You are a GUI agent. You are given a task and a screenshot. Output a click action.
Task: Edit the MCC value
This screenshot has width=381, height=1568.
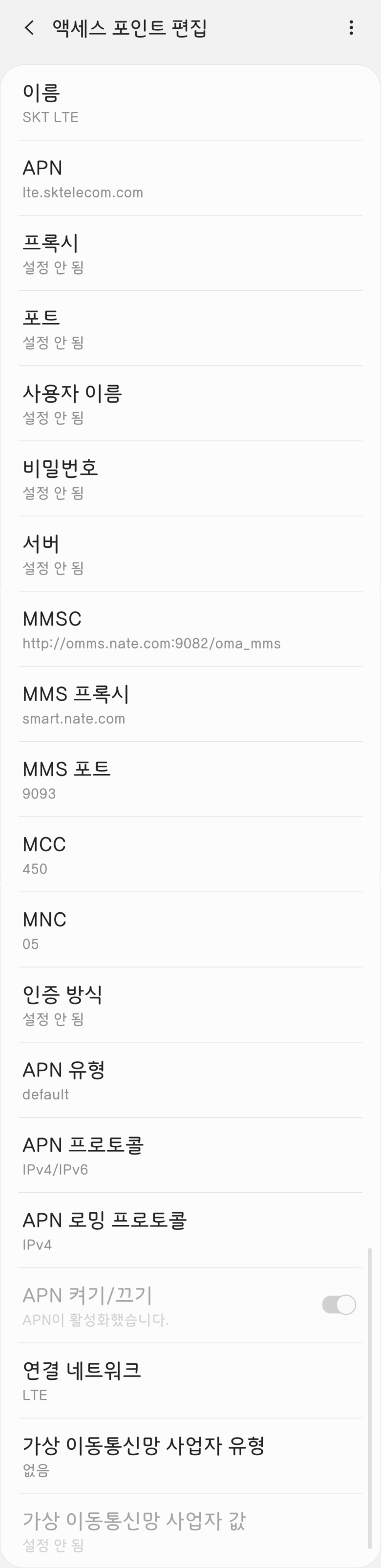click(x=190, y=855)
